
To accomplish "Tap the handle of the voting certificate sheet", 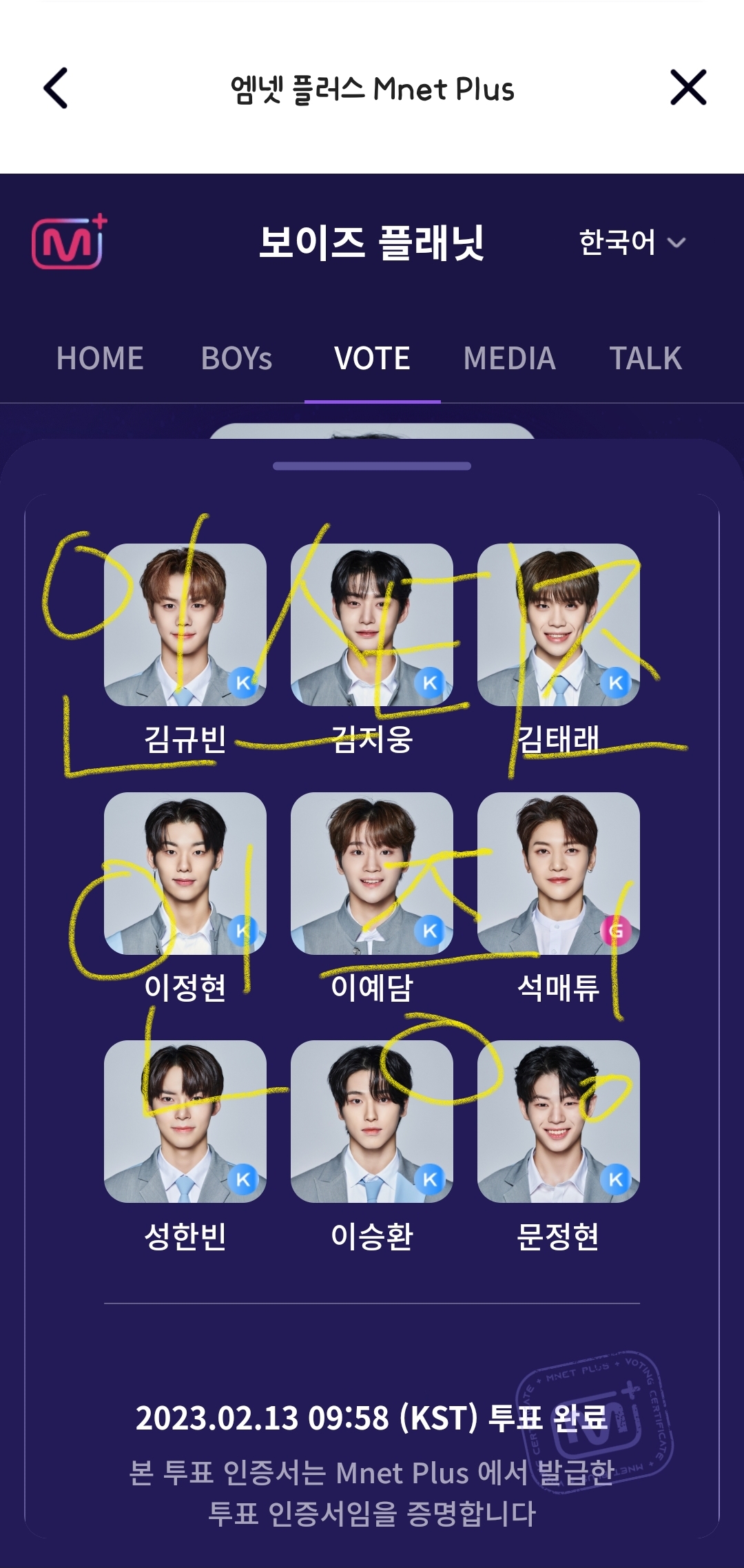I will pyautogui.click(x=372, y=466).
